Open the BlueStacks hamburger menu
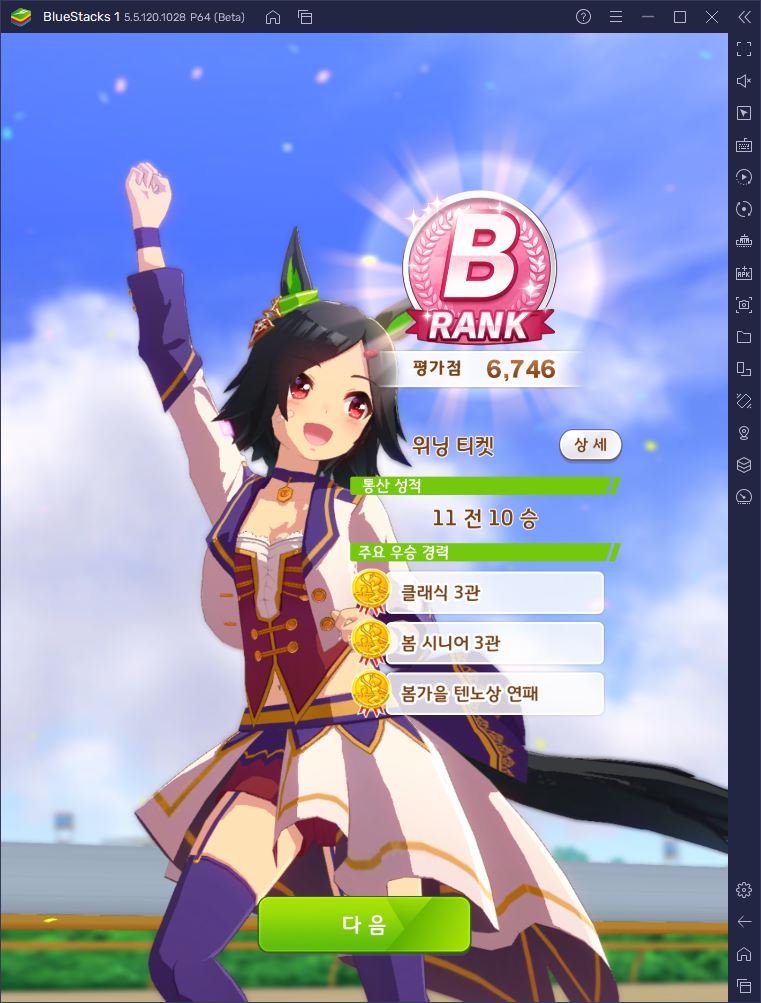761x1003 pixels. click(x=616, y=17)
